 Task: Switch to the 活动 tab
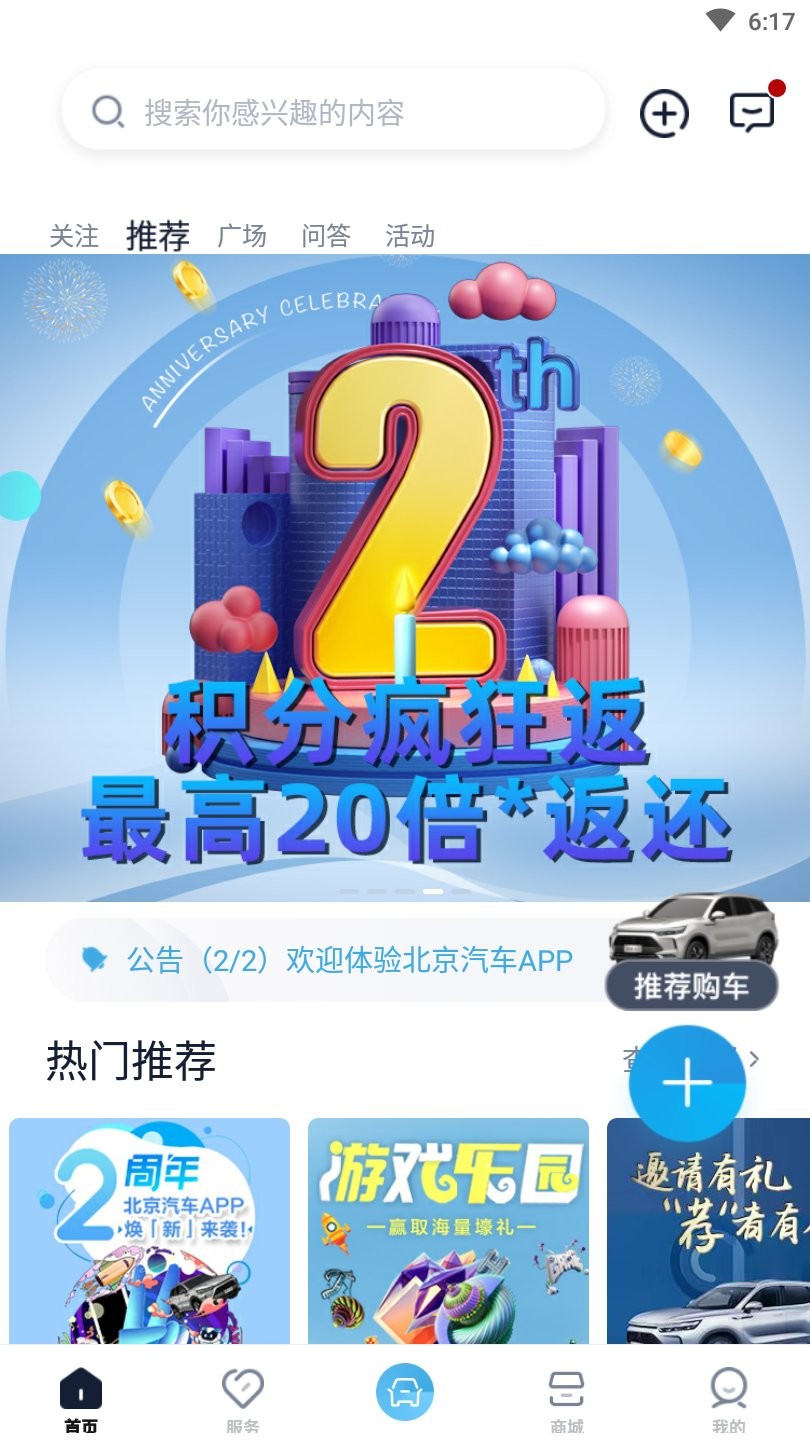[410, 236]
